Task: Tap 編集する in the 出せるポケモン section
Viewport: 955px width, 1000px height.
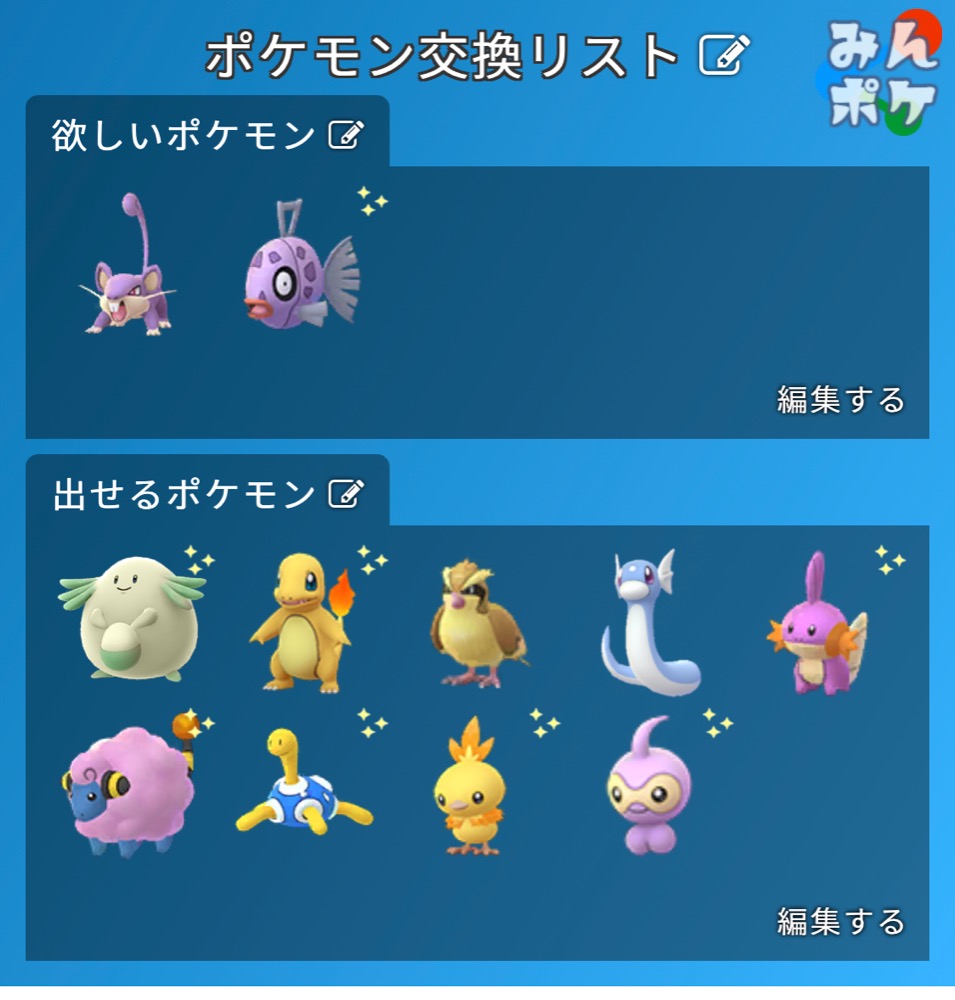Action: (x=841, y=921)
